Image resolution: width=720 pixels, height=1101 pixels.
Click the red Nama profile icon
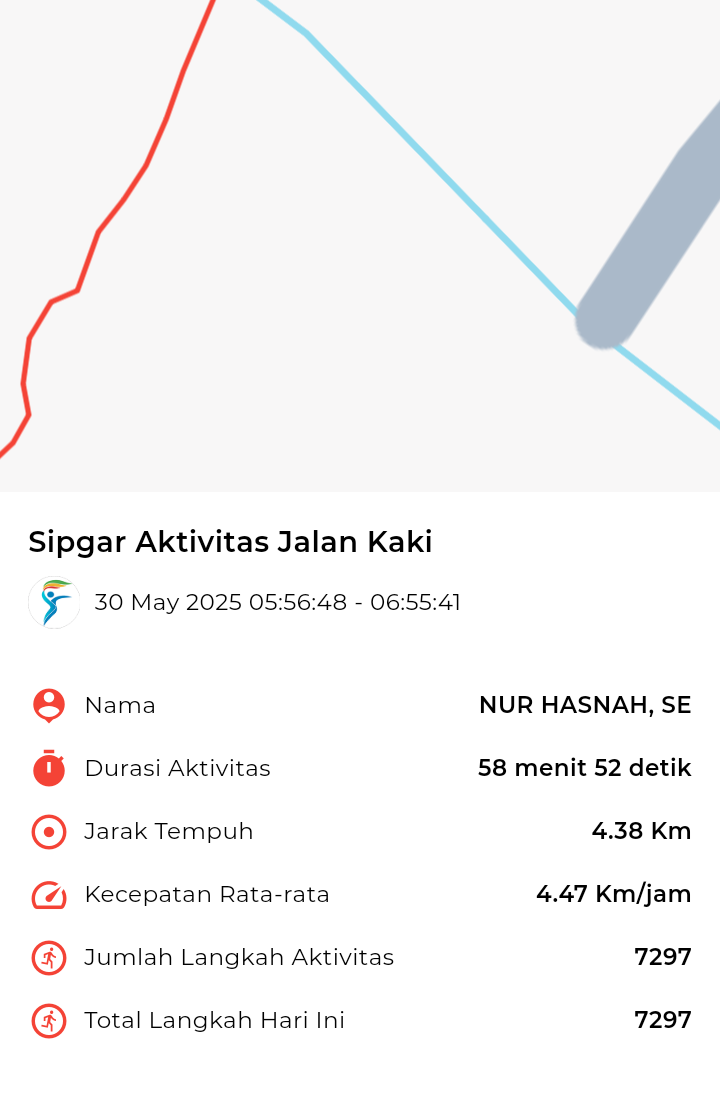[x=48, y=705]
